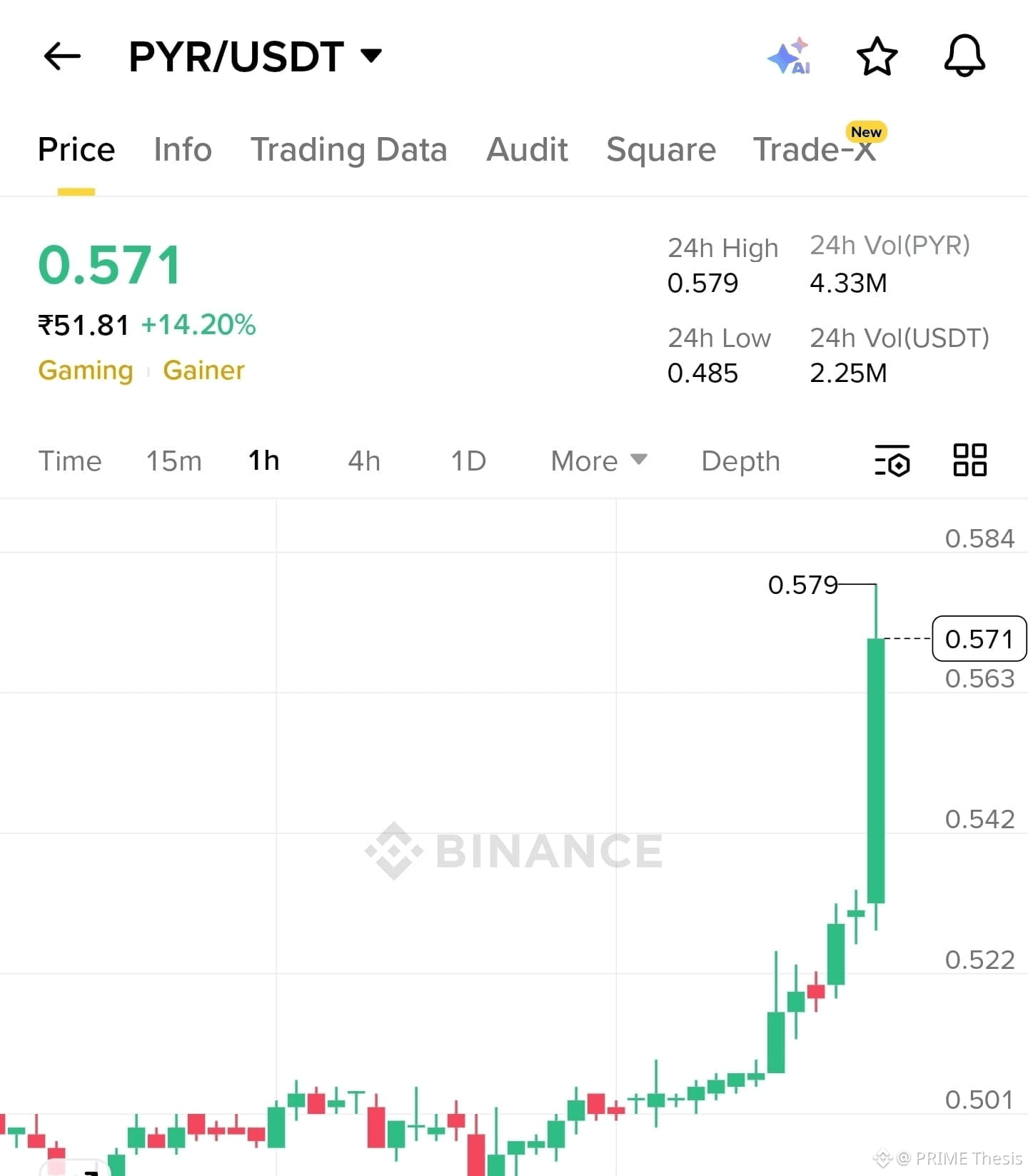Image resolution: width=1028 pixels, height=1176 pixels.
Task: Open the Depth view option
Action: [x=740, y=461]
